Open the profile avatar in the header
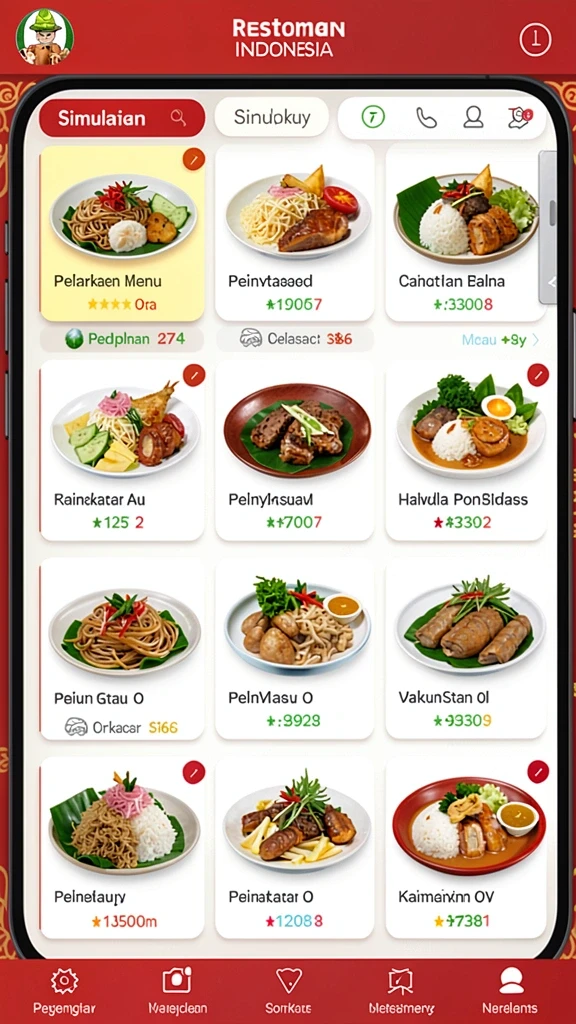Viewport: 576px width, 1024px height. click(45, 37)
